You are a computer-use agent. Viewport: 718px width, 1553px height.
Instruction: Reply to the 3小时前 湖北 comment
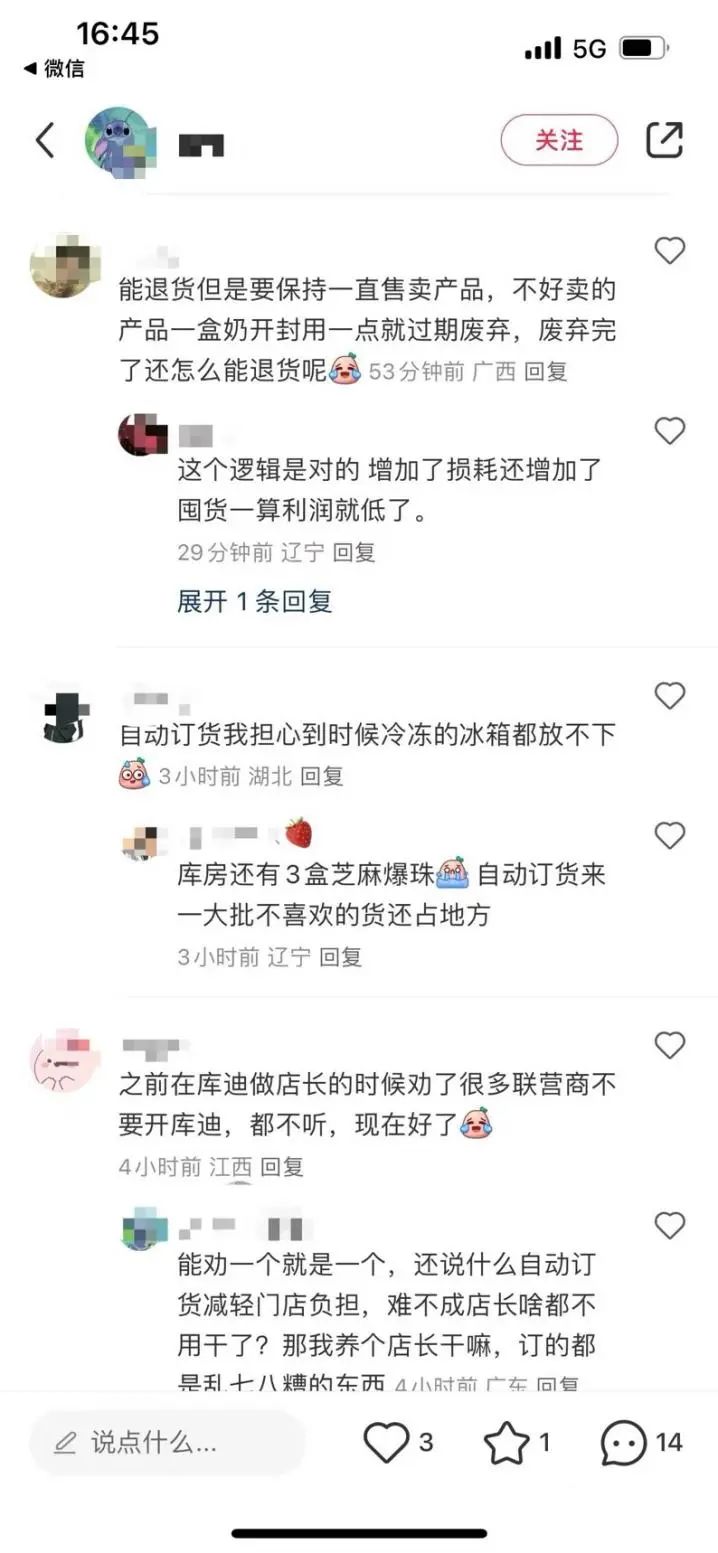point(321,776)
